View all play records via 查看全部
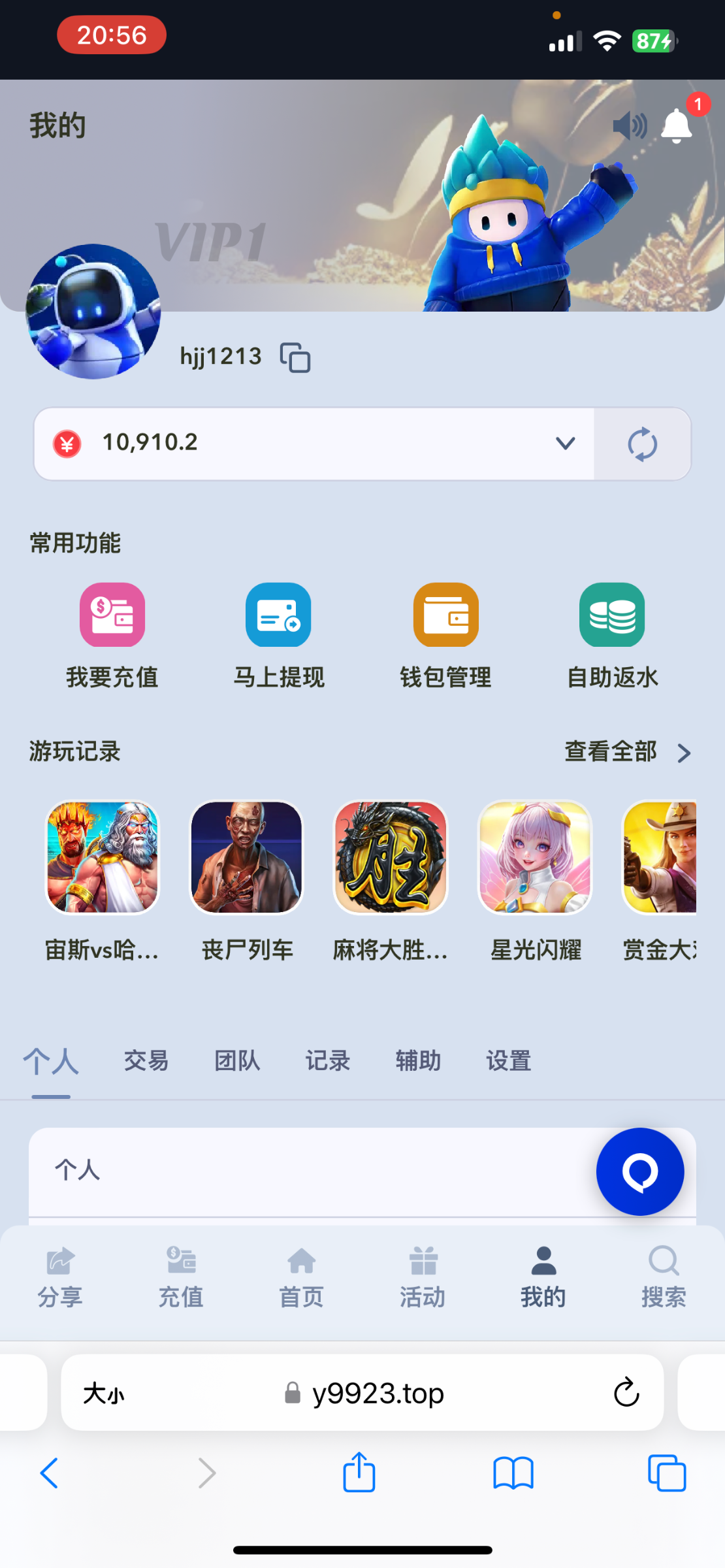The image size is (725, 1568). click(626, 752)
